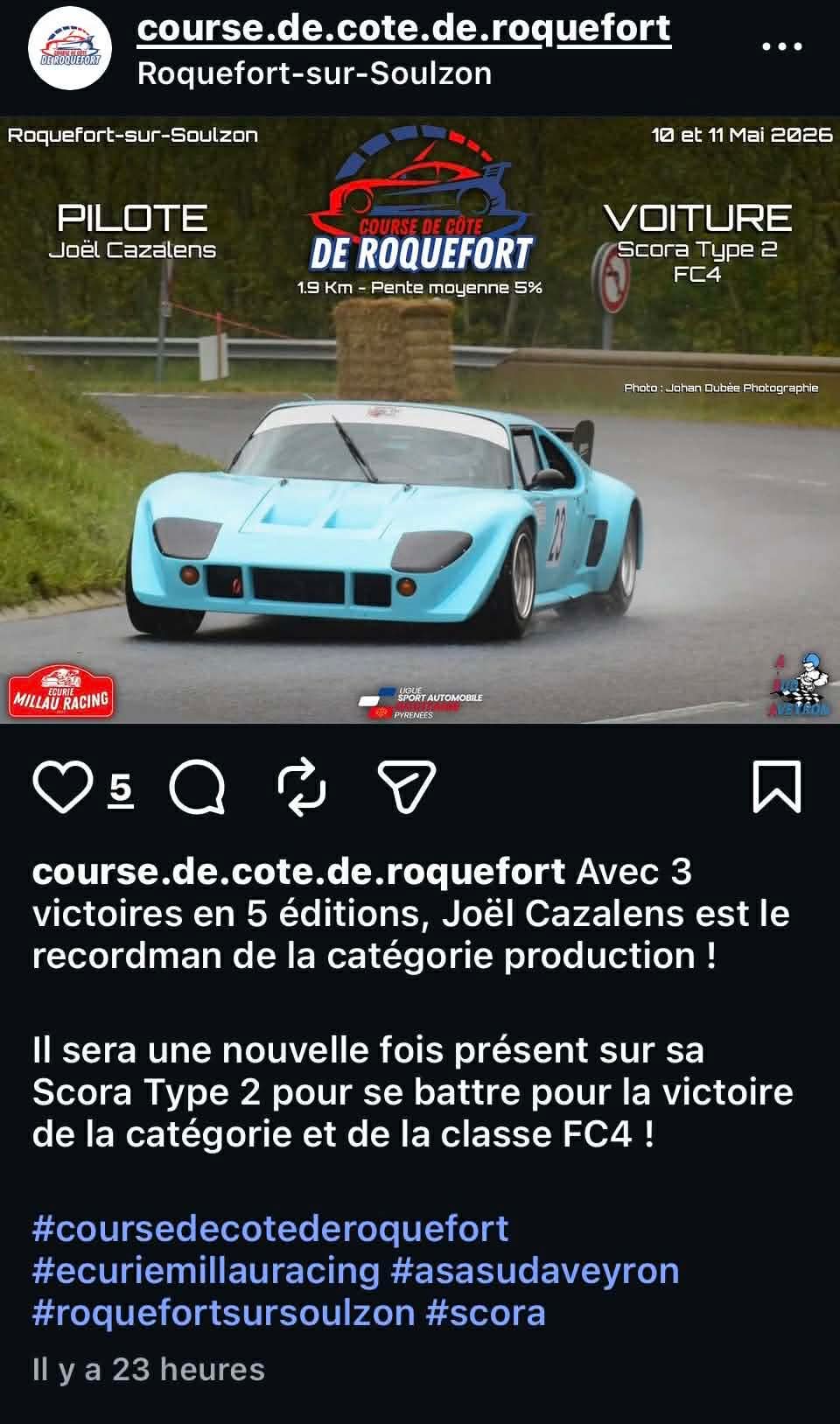Open the #scora hashtag
The height and width of the screenshot is (1424, 840).
pos(486,1313)
